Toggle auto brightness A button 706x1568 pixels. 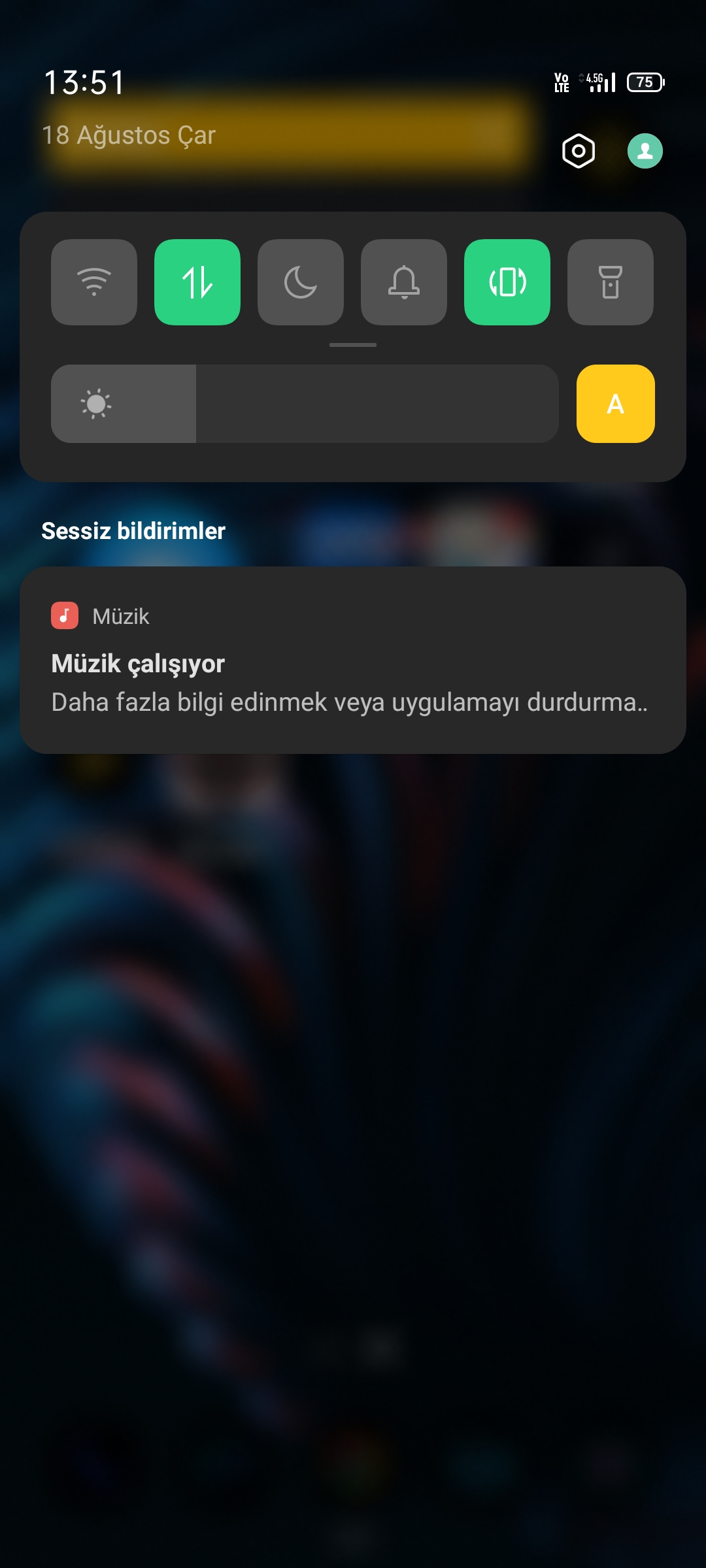pos(616,404)
